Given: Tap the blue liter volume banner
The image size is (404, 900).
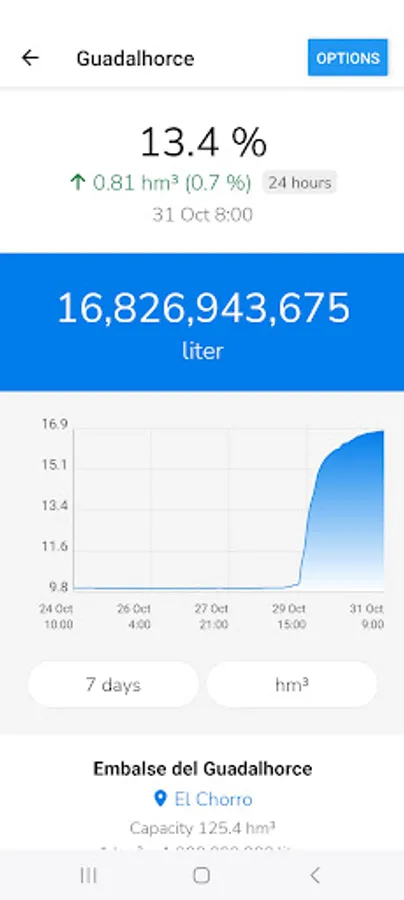Looking at the screenshot, I should [202, 322].
